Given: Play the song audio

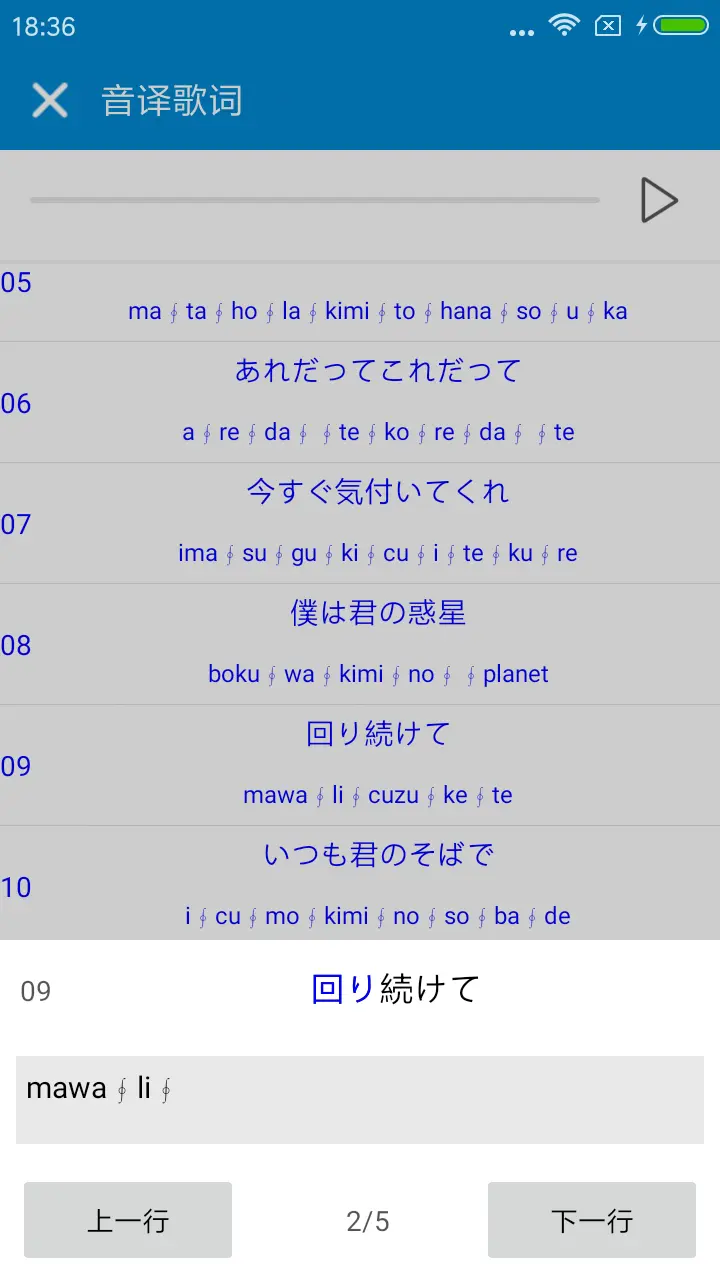Looking at the screenshot, I should point(659,200).
